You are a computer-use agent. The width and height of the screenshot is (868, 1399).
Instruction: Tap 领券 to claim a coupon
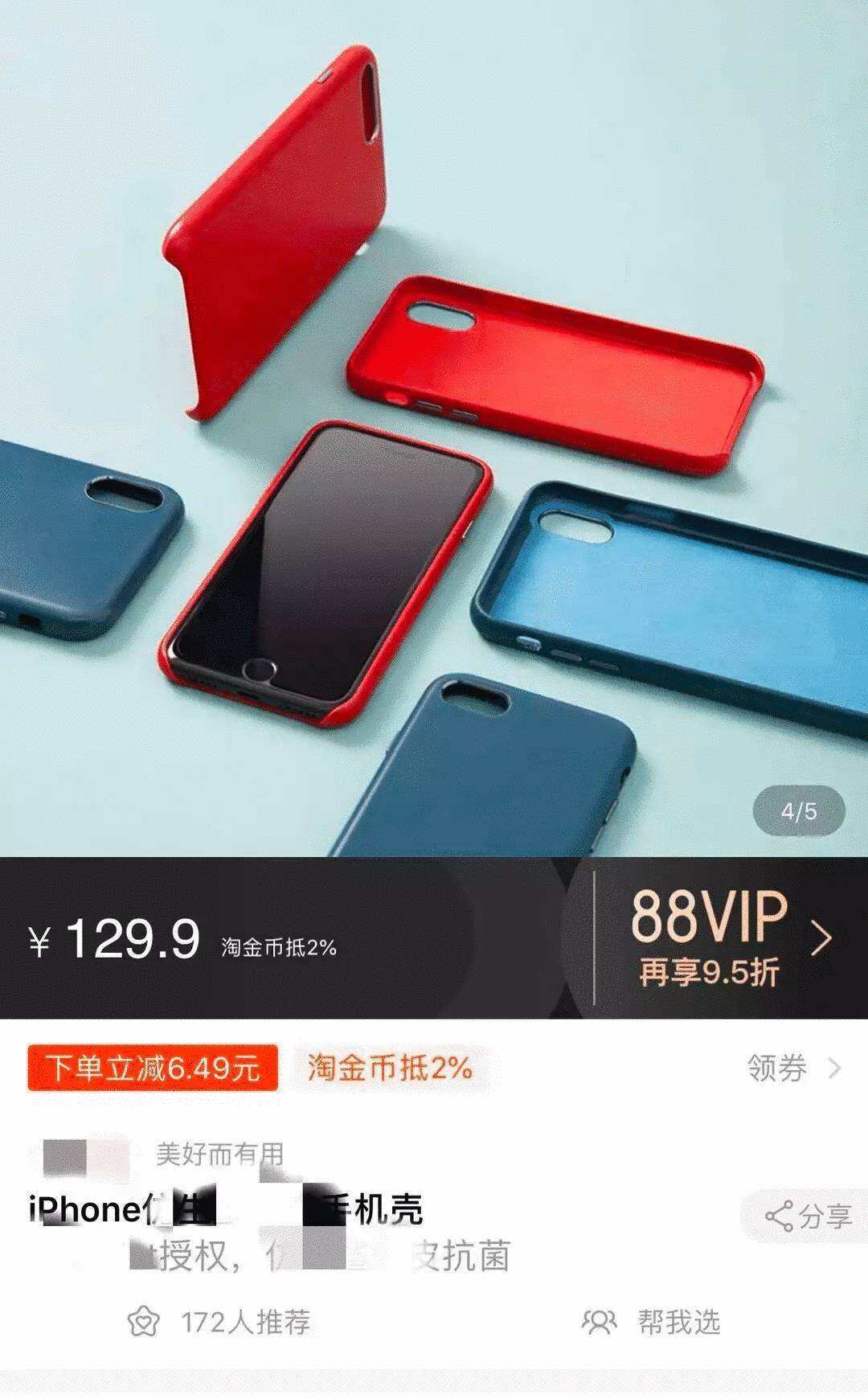[792, 1068]
